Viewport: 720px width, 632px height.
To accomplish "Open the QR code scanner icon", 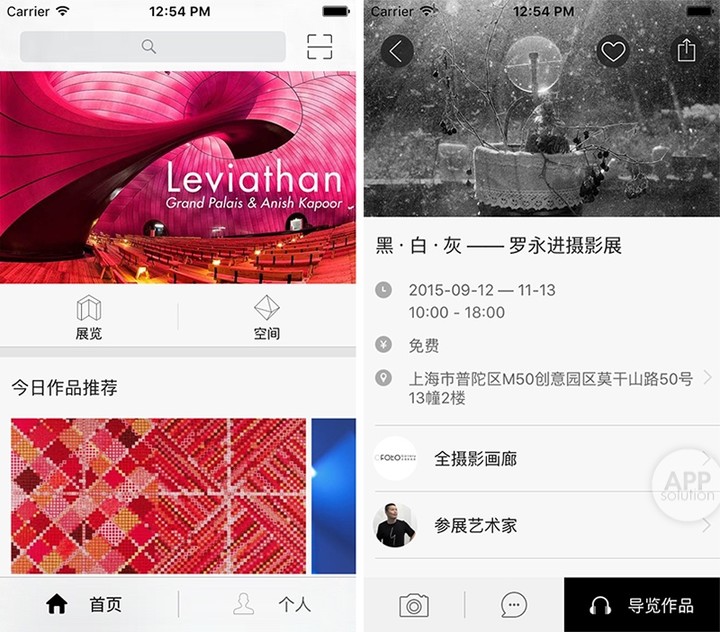I will click(x=319, y=47).
